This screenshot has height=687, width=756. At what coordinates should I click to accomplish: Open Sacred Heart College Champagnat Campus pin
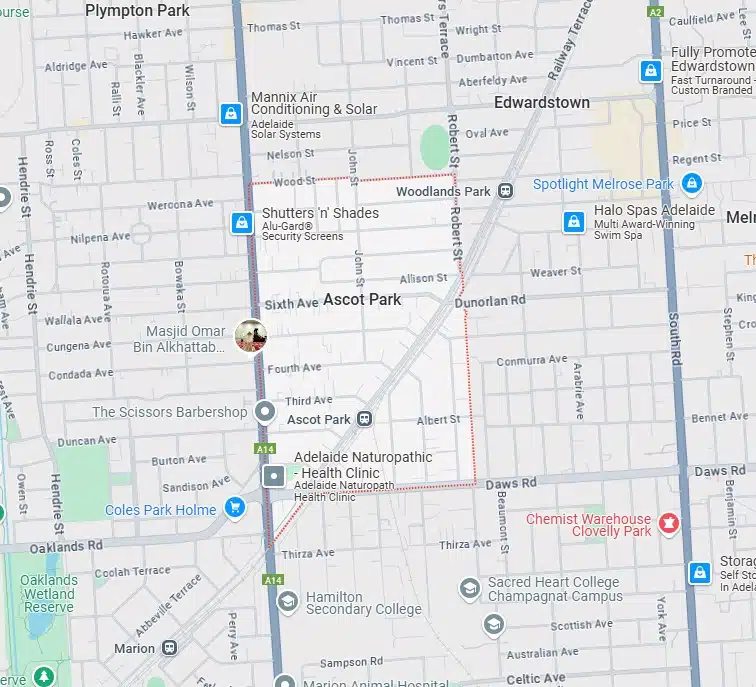pyautogui.click(x=468, y=588)
